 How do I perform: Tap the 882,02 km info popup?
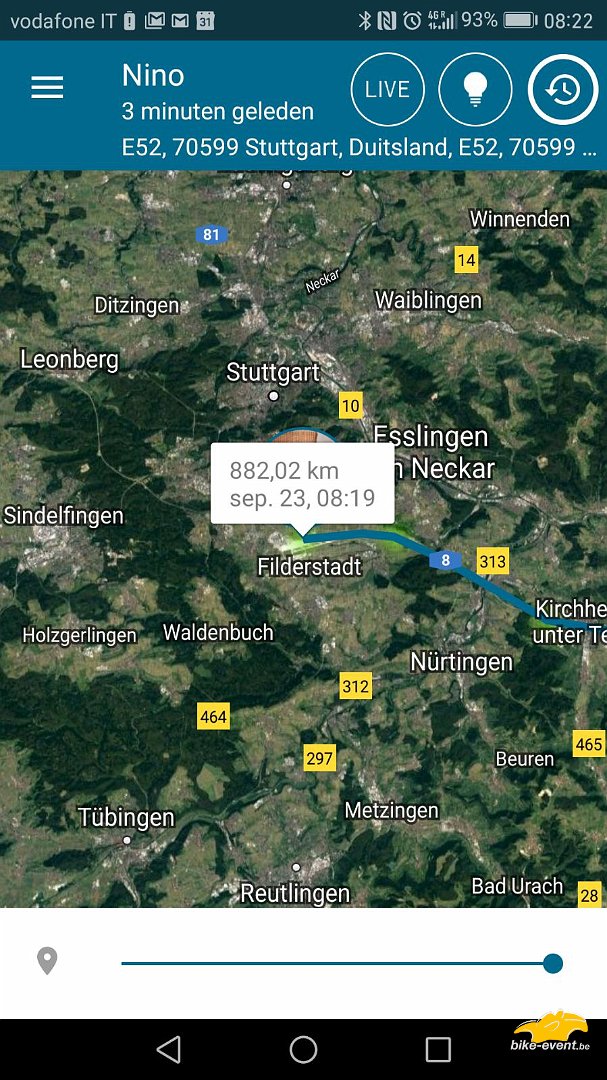(302, 484)
